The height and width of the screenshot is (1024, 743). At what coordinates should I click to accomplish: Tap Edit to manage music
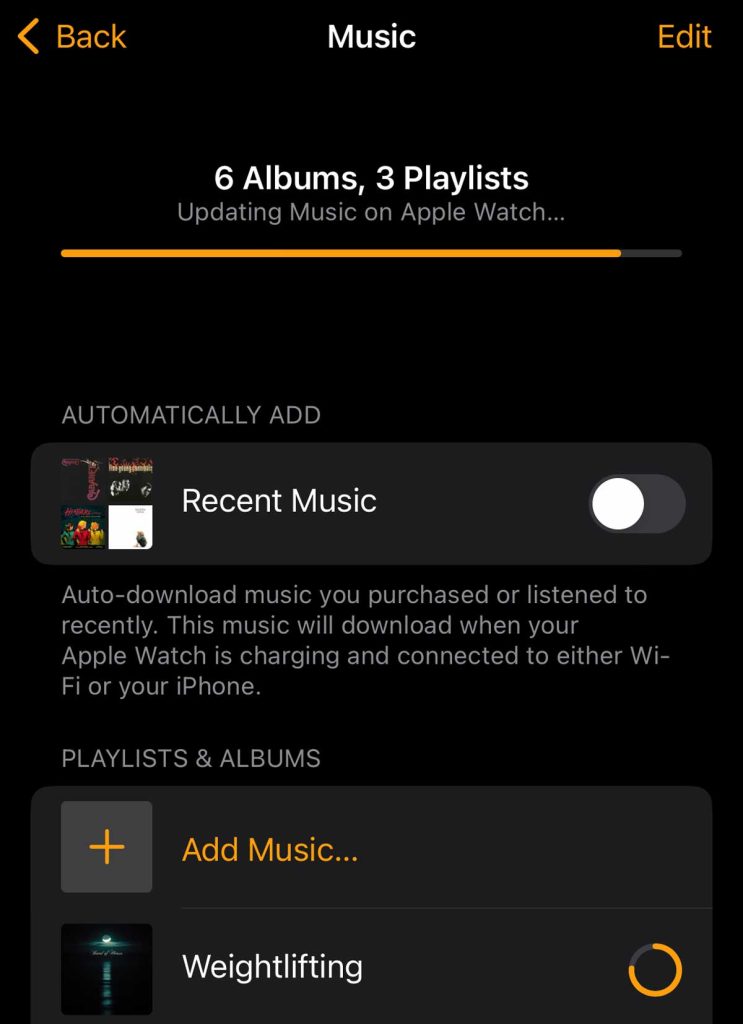coord(684,37)
